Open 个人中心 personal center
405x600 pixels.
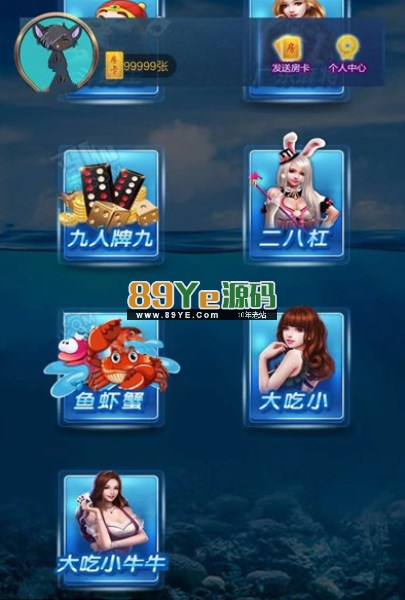pyautogui.click(x=347, y=54)
